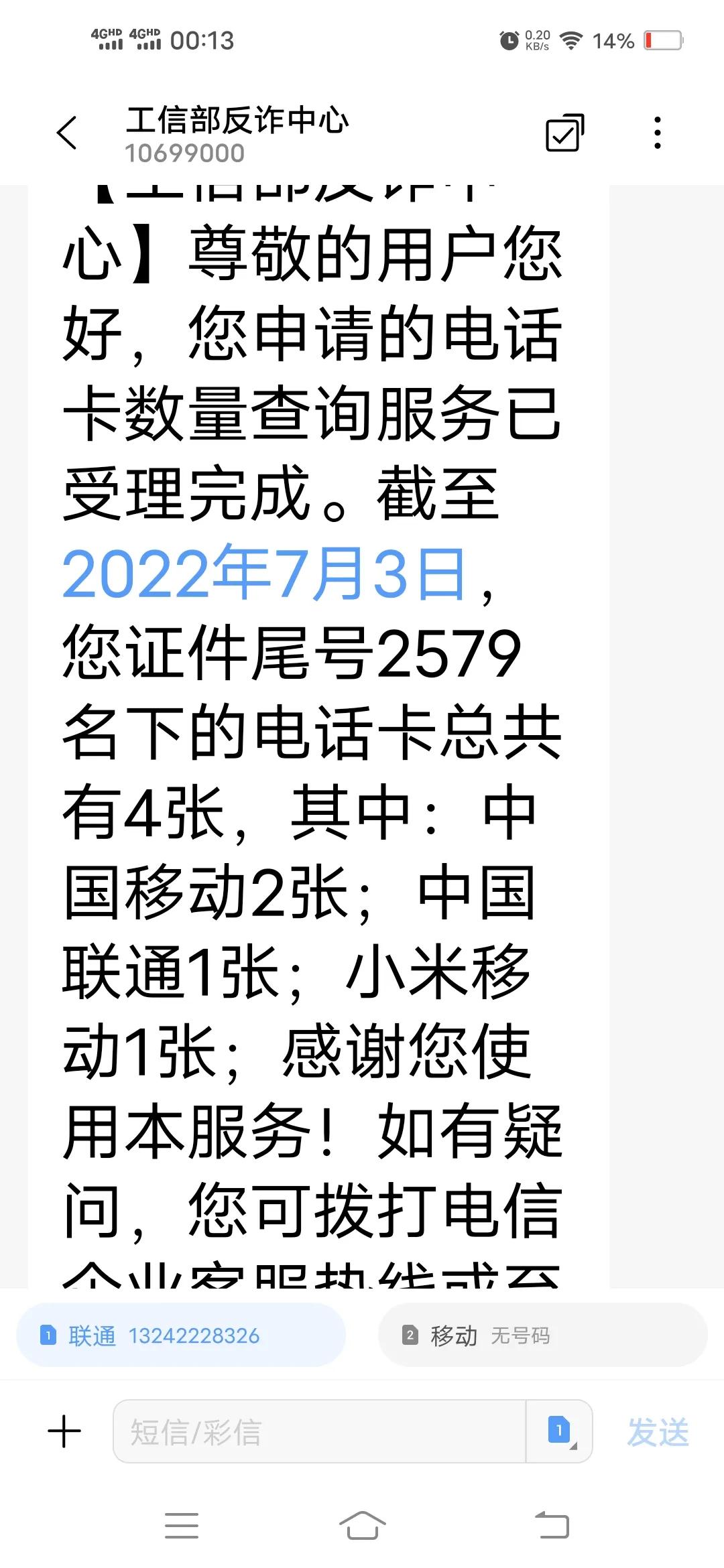The height and width of the screenshot is (1568, 724).
Task: Tap the message bubble from 10699000
Action: (315, 737)
